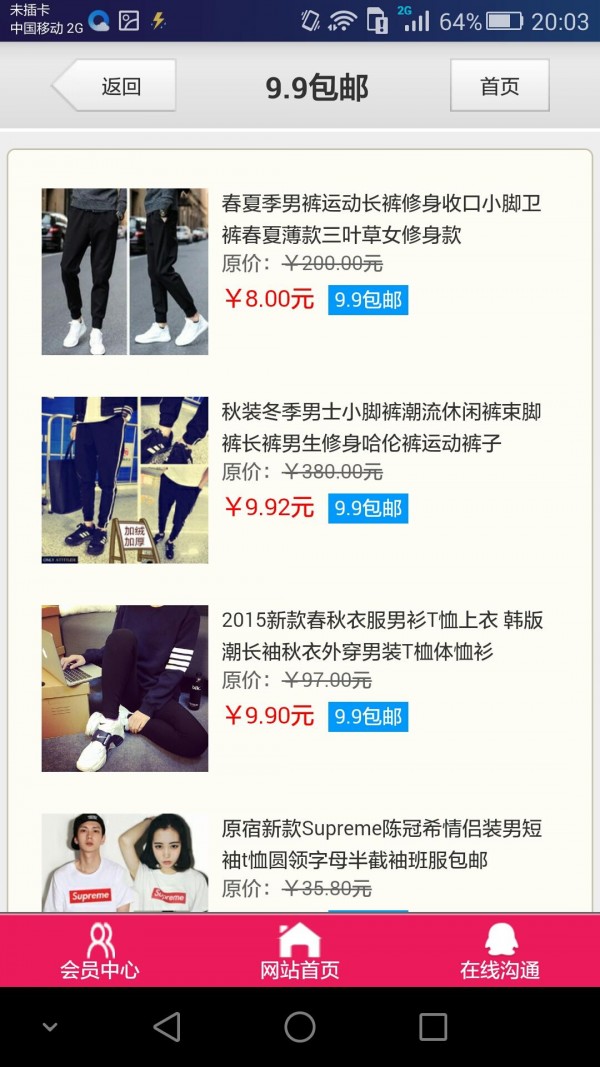Tap the system home button
This screenshot has width=600, height=1067.
(x=300, y=1026)
